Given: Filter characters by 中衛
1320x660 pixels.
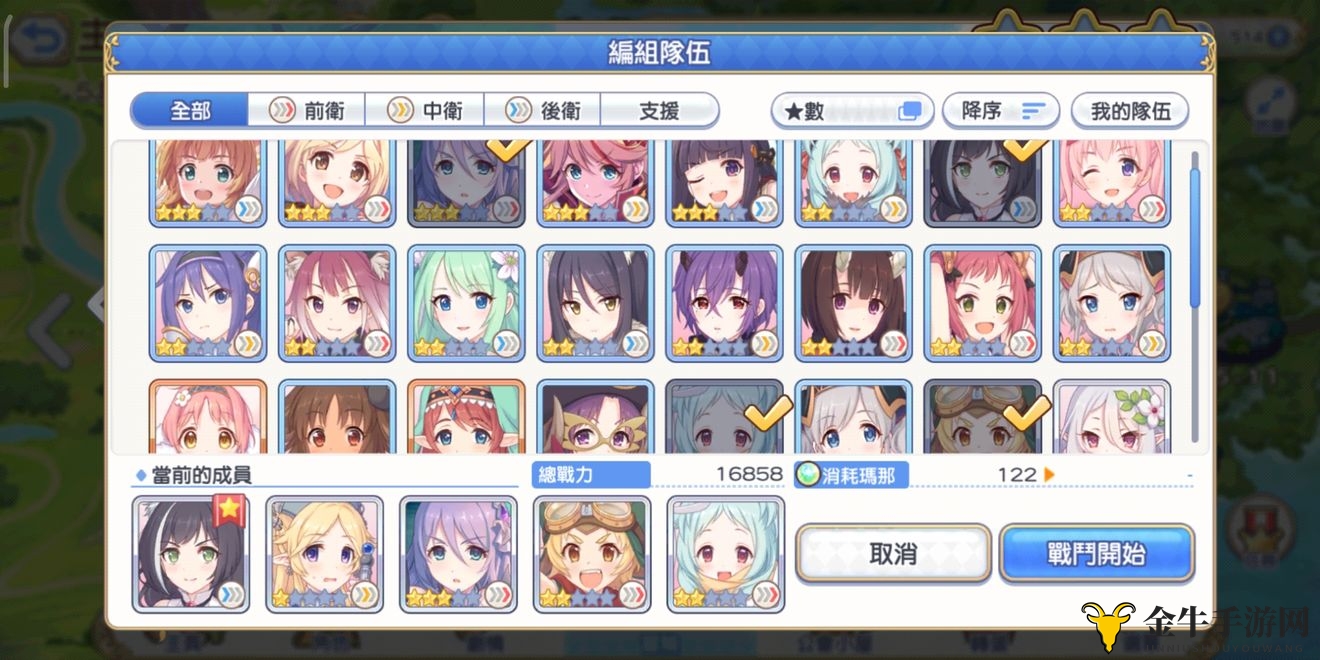Looking at the screenshot, I should (x=426, y=111).
